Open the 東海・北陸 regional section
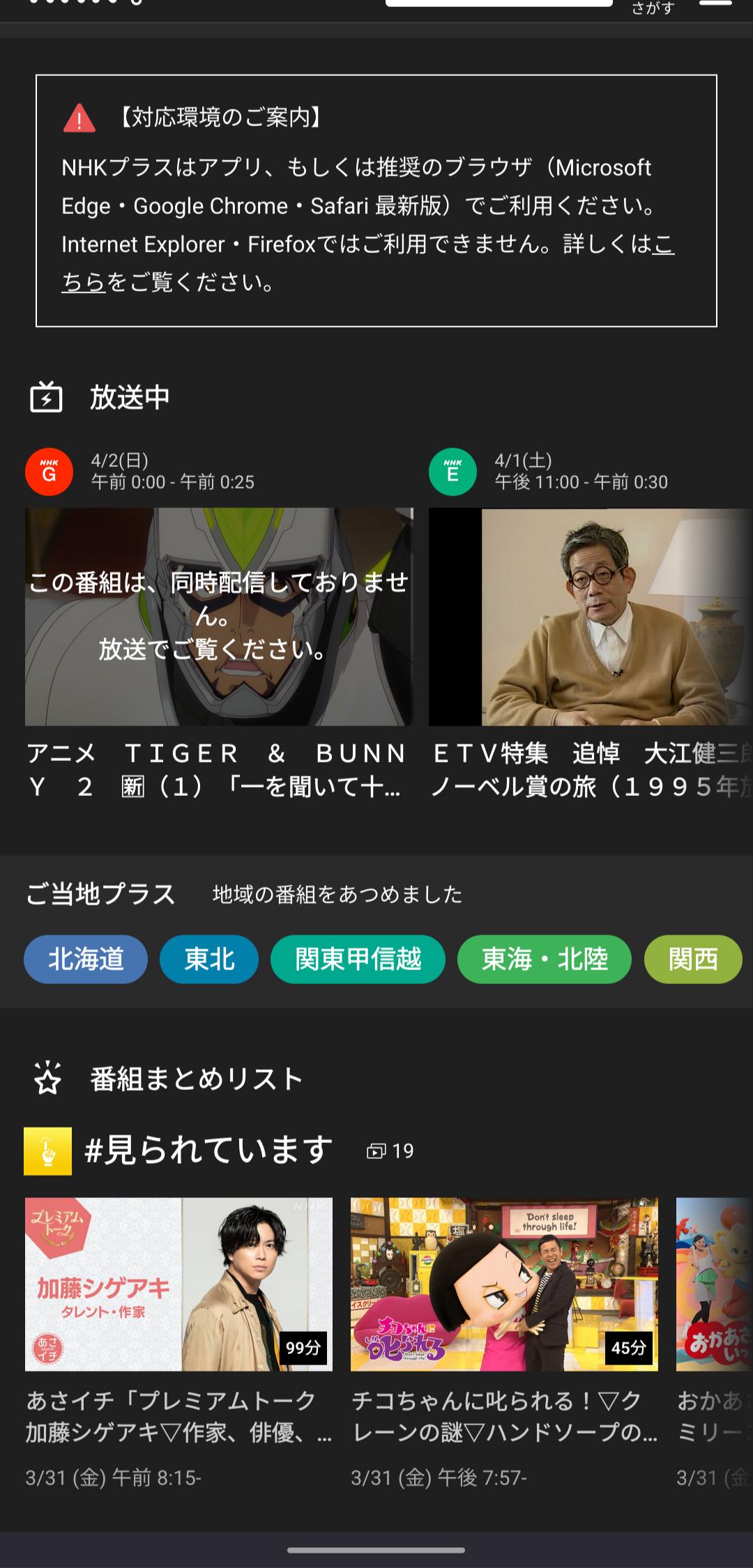The height and width of the screenshot is (1568, 753). click(545, 960)
